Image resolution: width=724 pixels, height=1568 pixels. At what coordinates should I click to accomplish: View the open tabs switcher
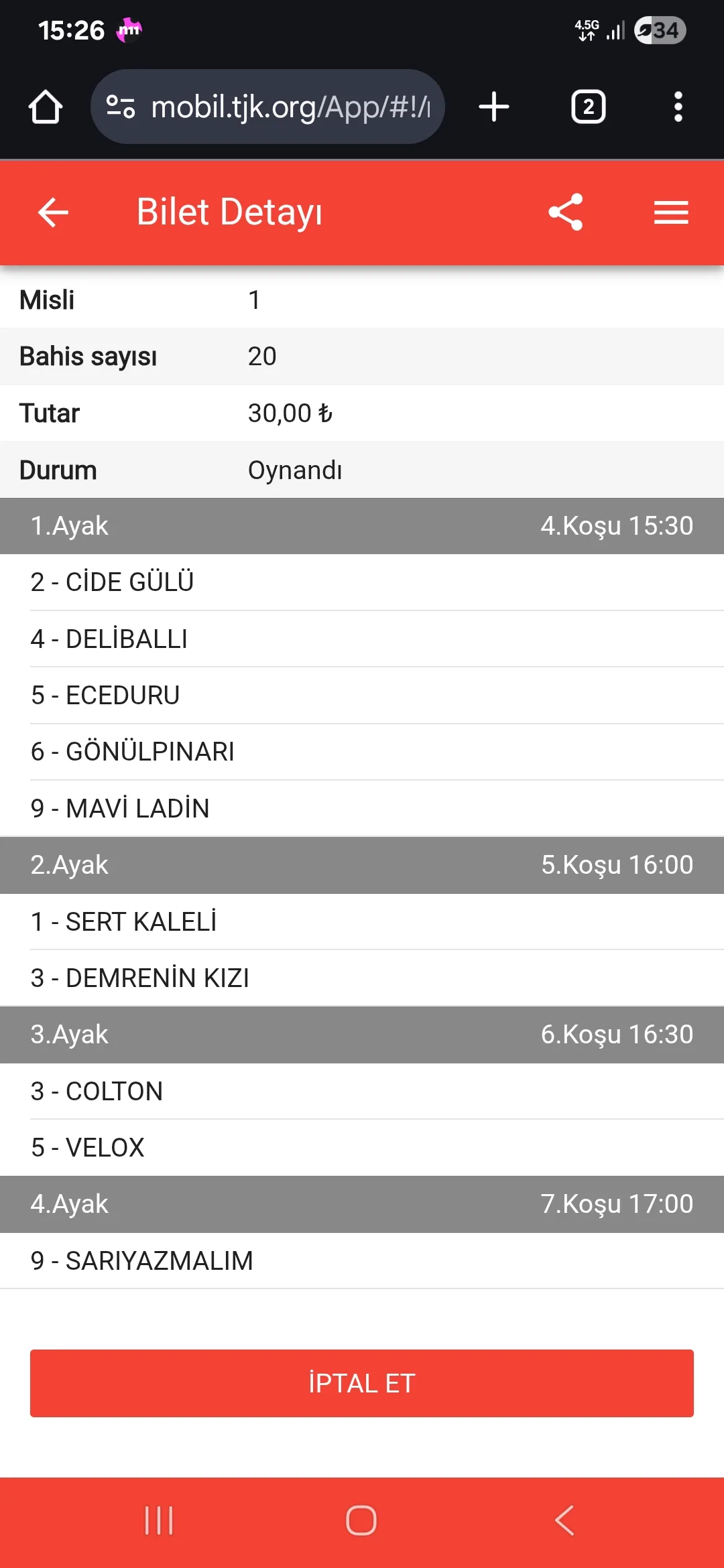point(588,107)
